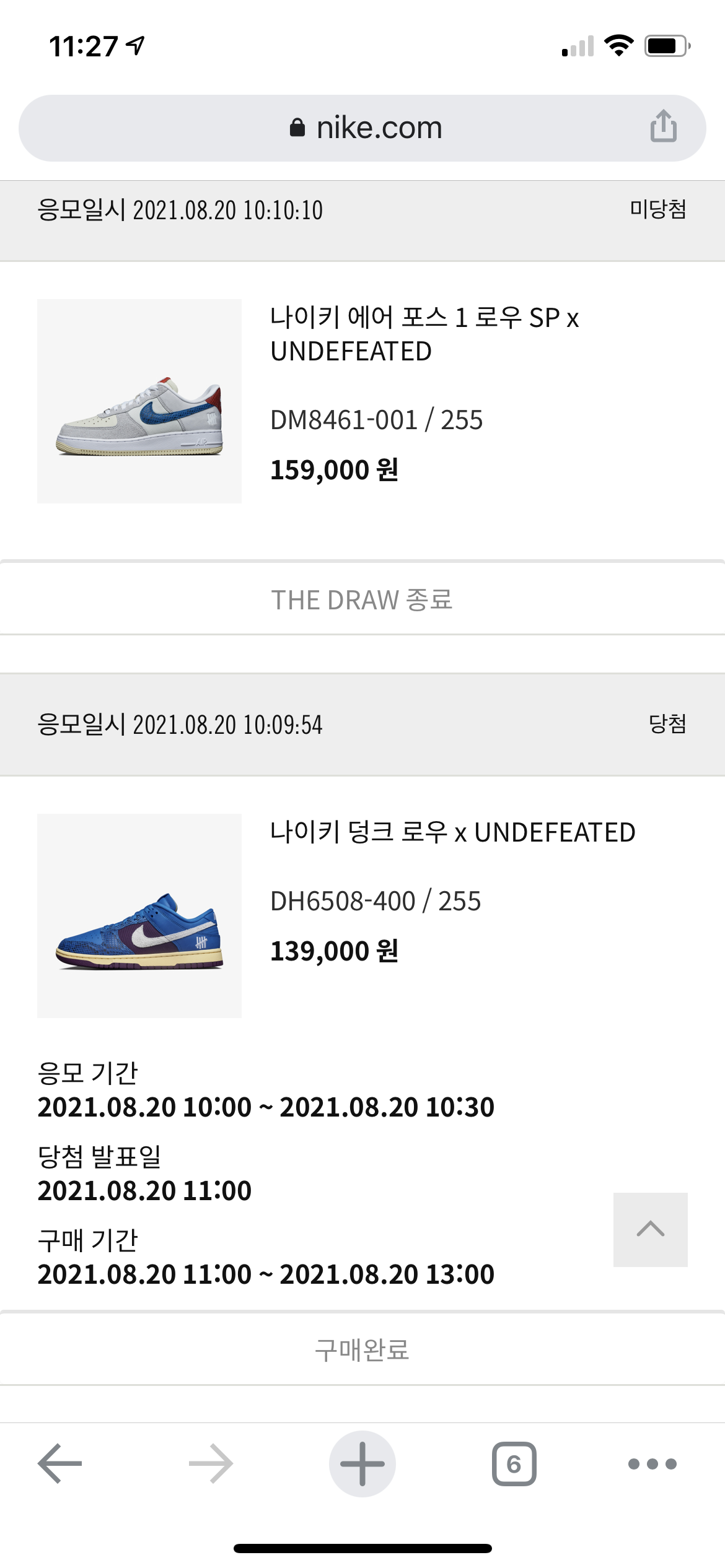Show the six open tabs
The height and width of the screenshot is (1568, 725).
pos(514,1463)
